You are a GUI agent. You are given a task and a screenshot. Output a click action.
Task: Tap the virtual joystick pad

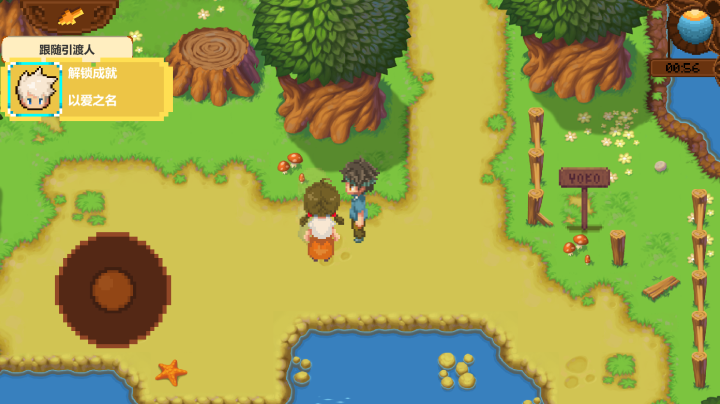tap(112, 290)
